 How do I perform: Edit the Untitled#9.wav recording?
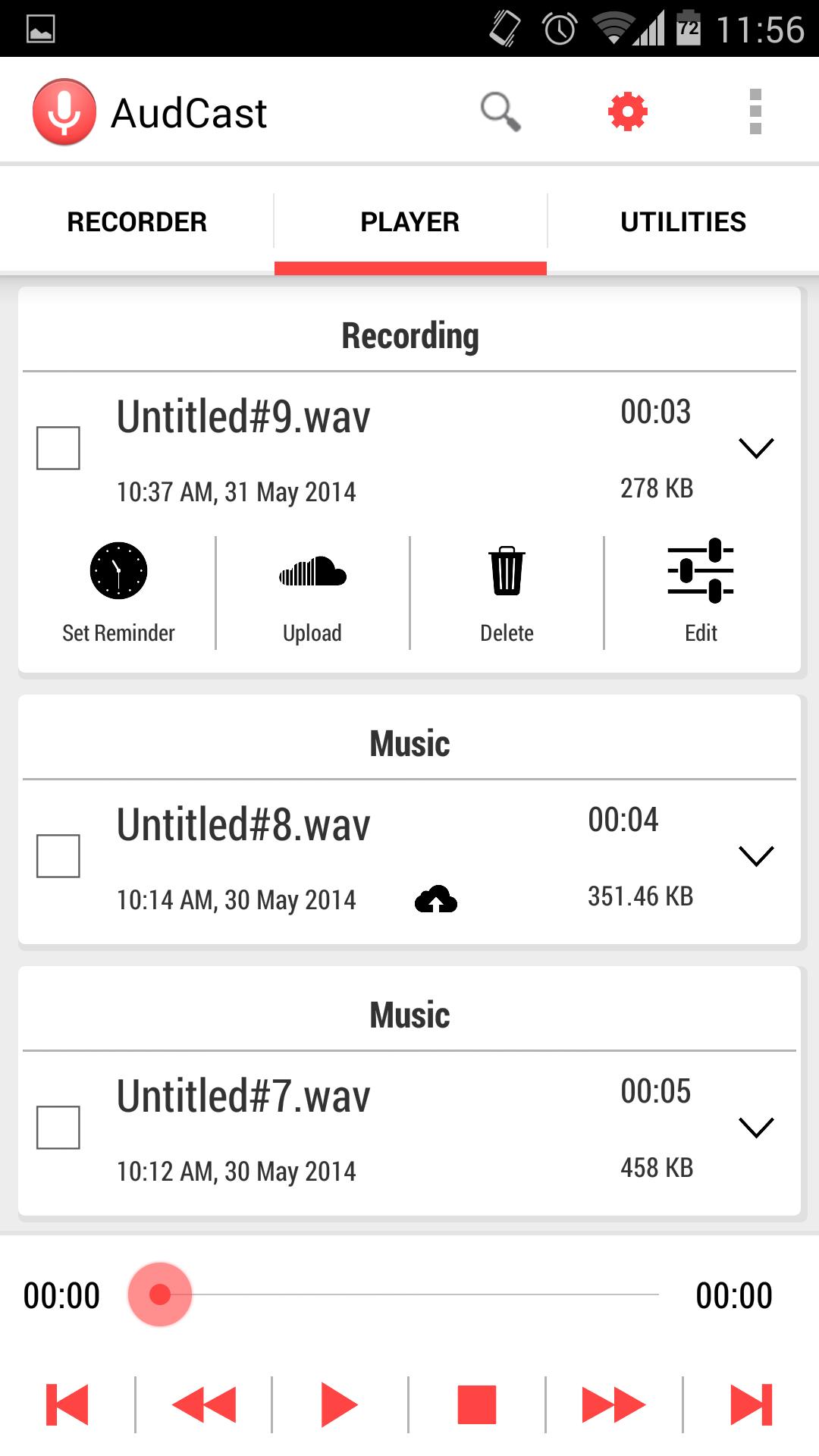click(x=701, y=590)
